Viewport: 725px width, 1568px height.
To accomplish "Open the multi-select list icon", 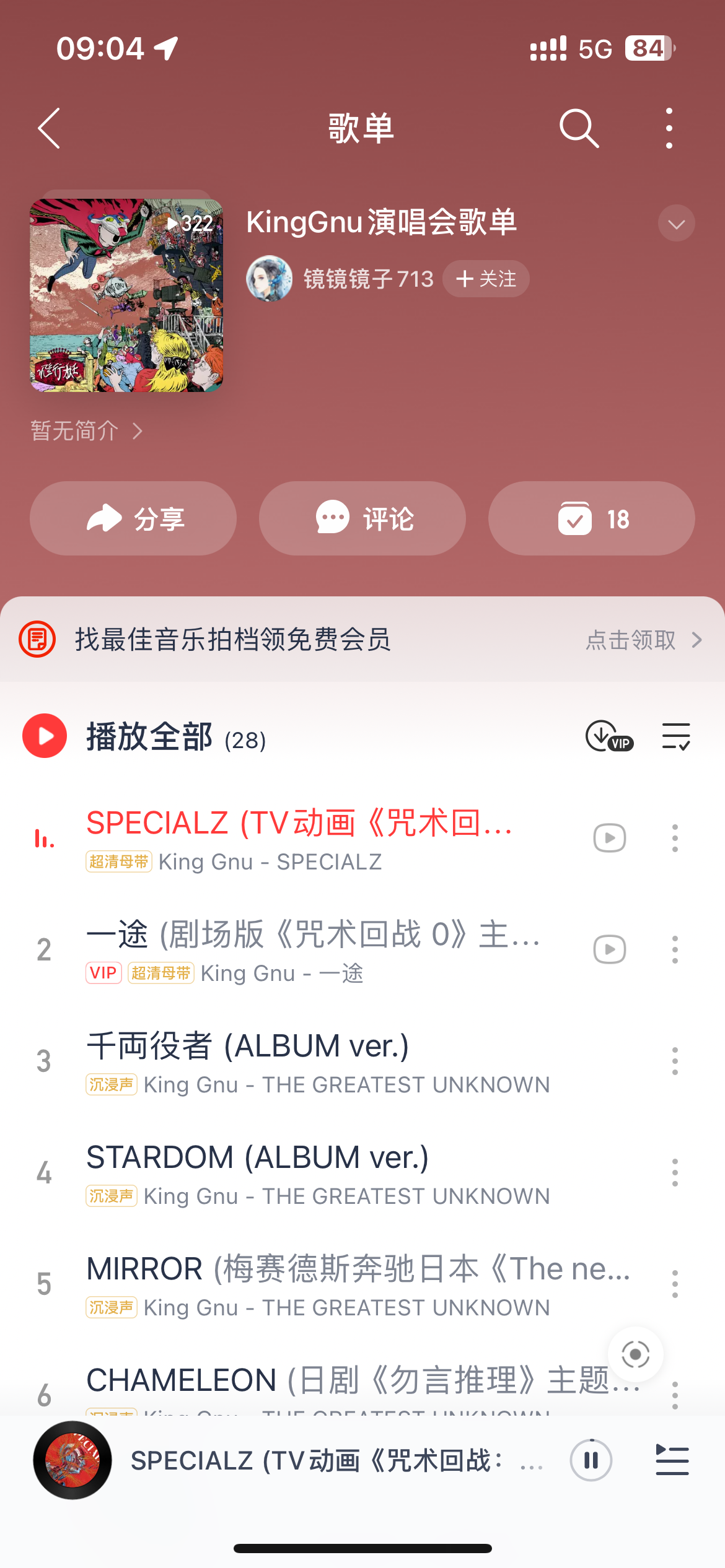I will click(675, 736).
